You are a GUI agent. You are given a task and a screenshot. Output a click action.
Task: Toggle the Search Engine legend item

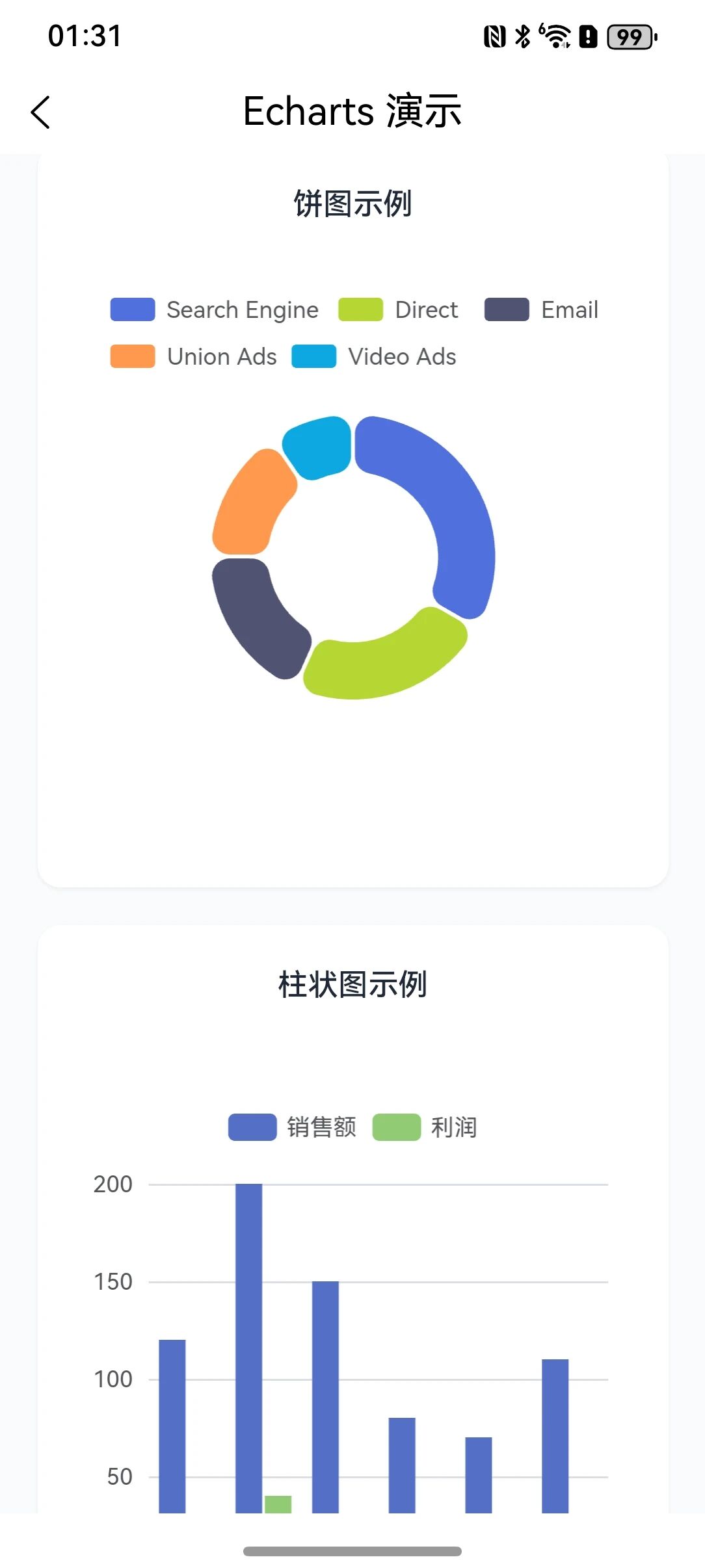click(215, 310)
